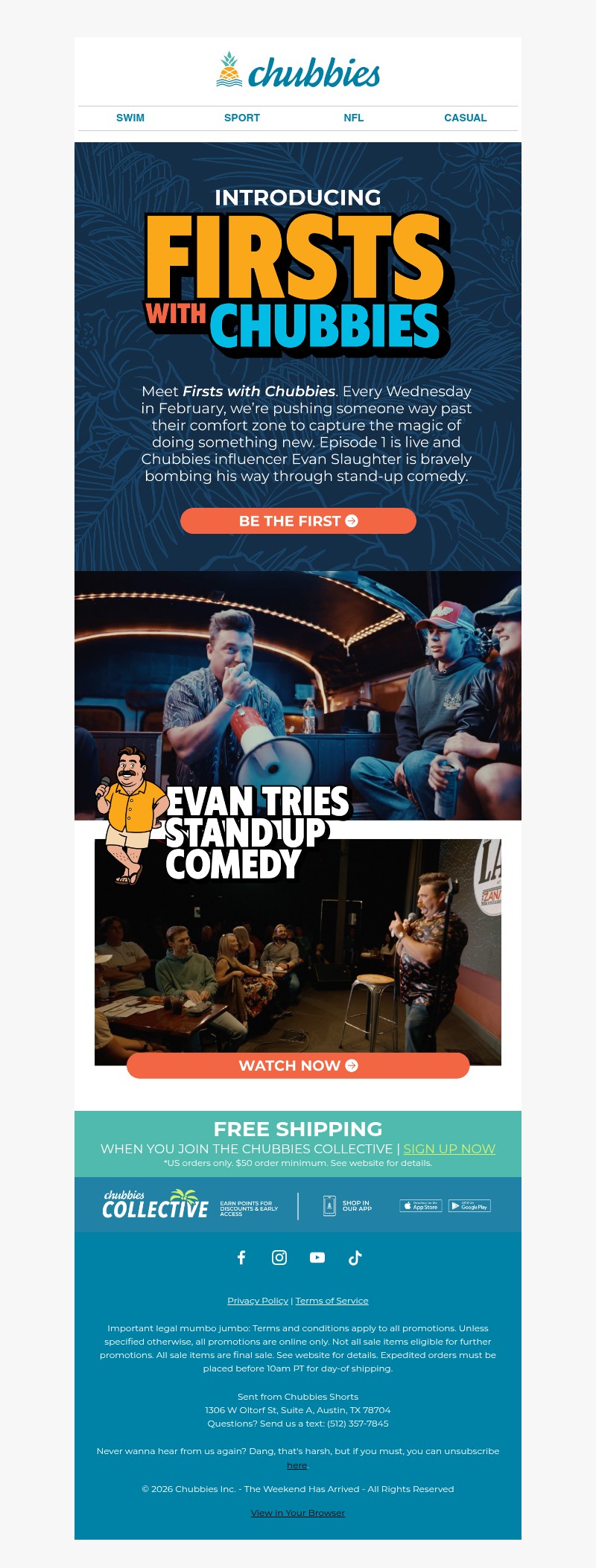The height and width of the screenshot is (1568, 596).
Task: Open the Chubbies Collective banner
Action: [155, 1205]
